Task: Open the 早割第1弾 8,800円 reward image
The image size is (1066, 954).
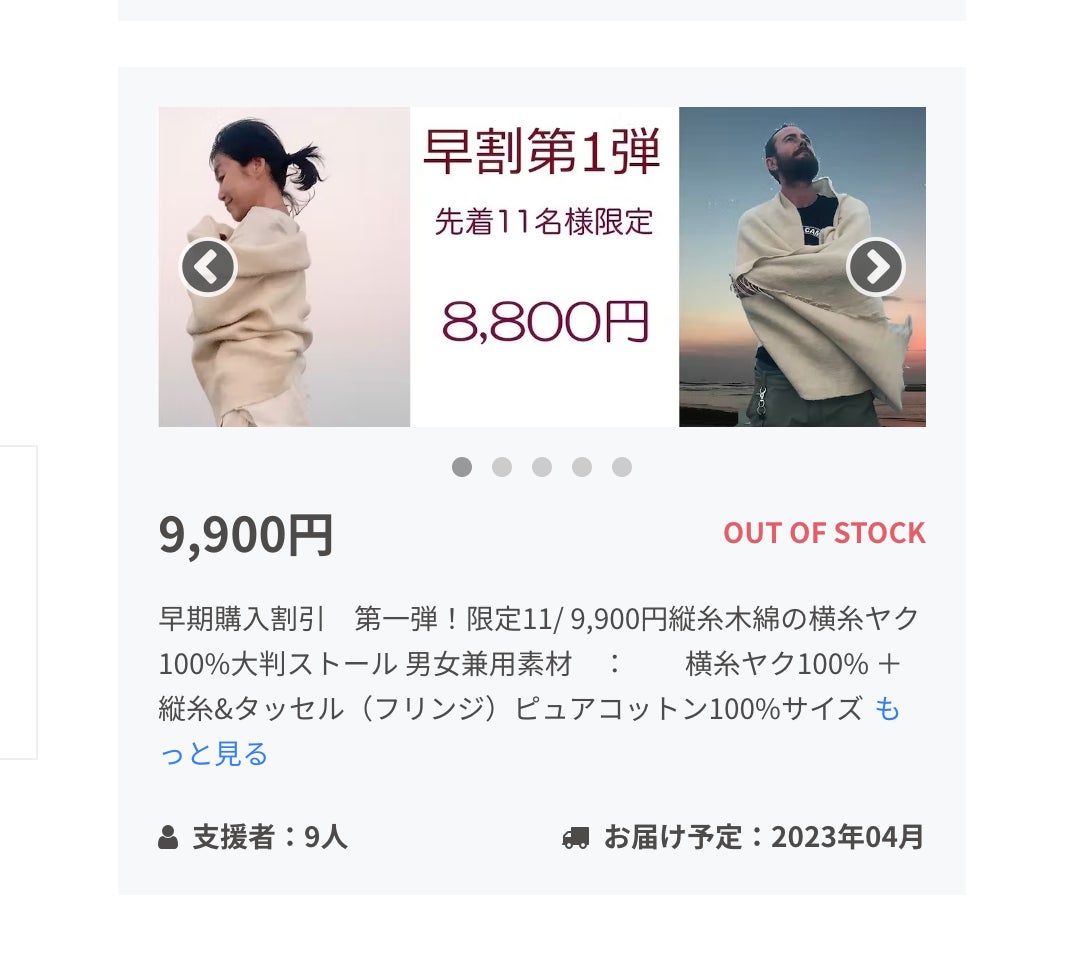Action: 544,267
